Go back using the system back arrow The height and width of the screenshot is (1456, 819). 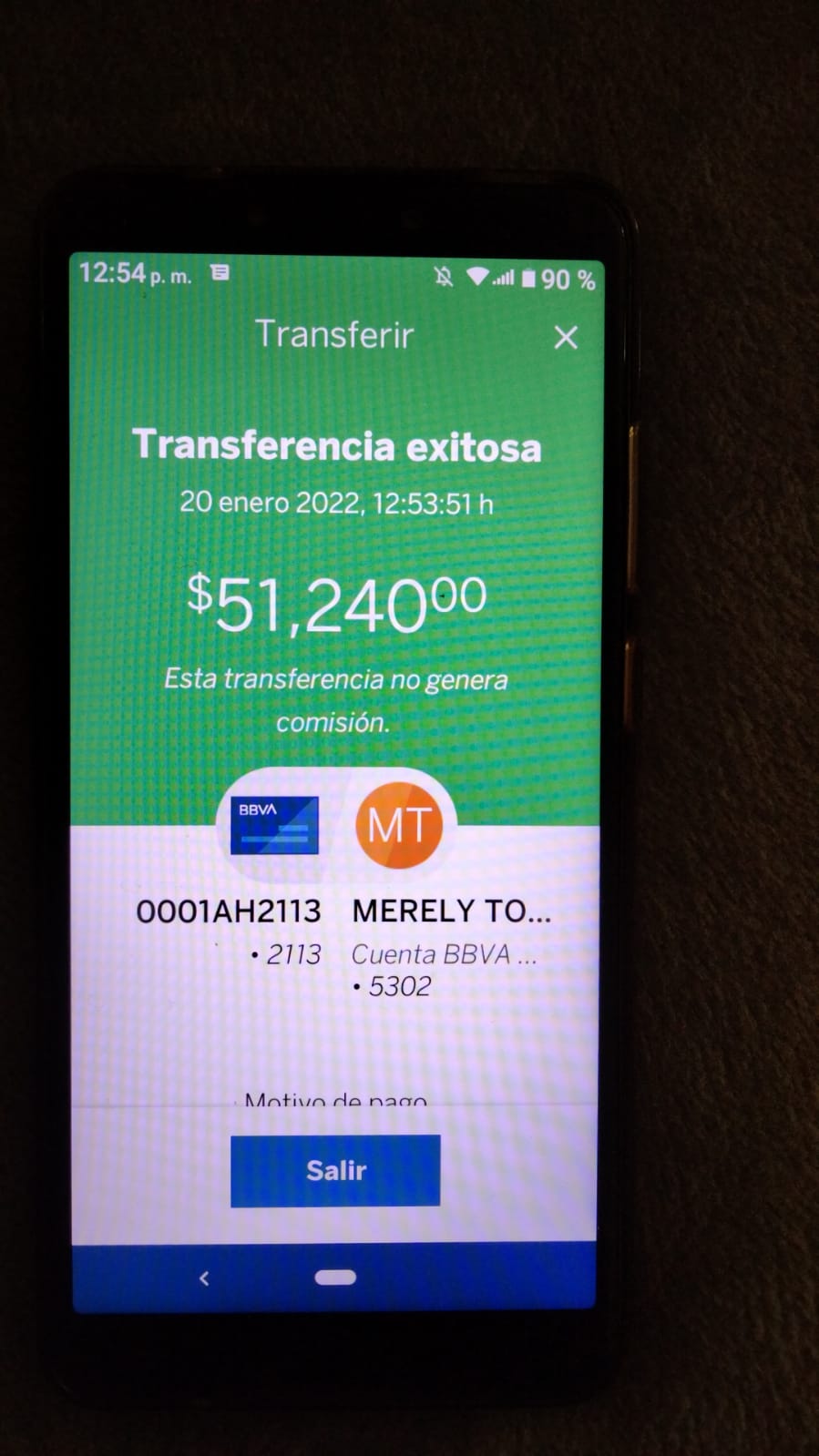[x=204, y=1278]
